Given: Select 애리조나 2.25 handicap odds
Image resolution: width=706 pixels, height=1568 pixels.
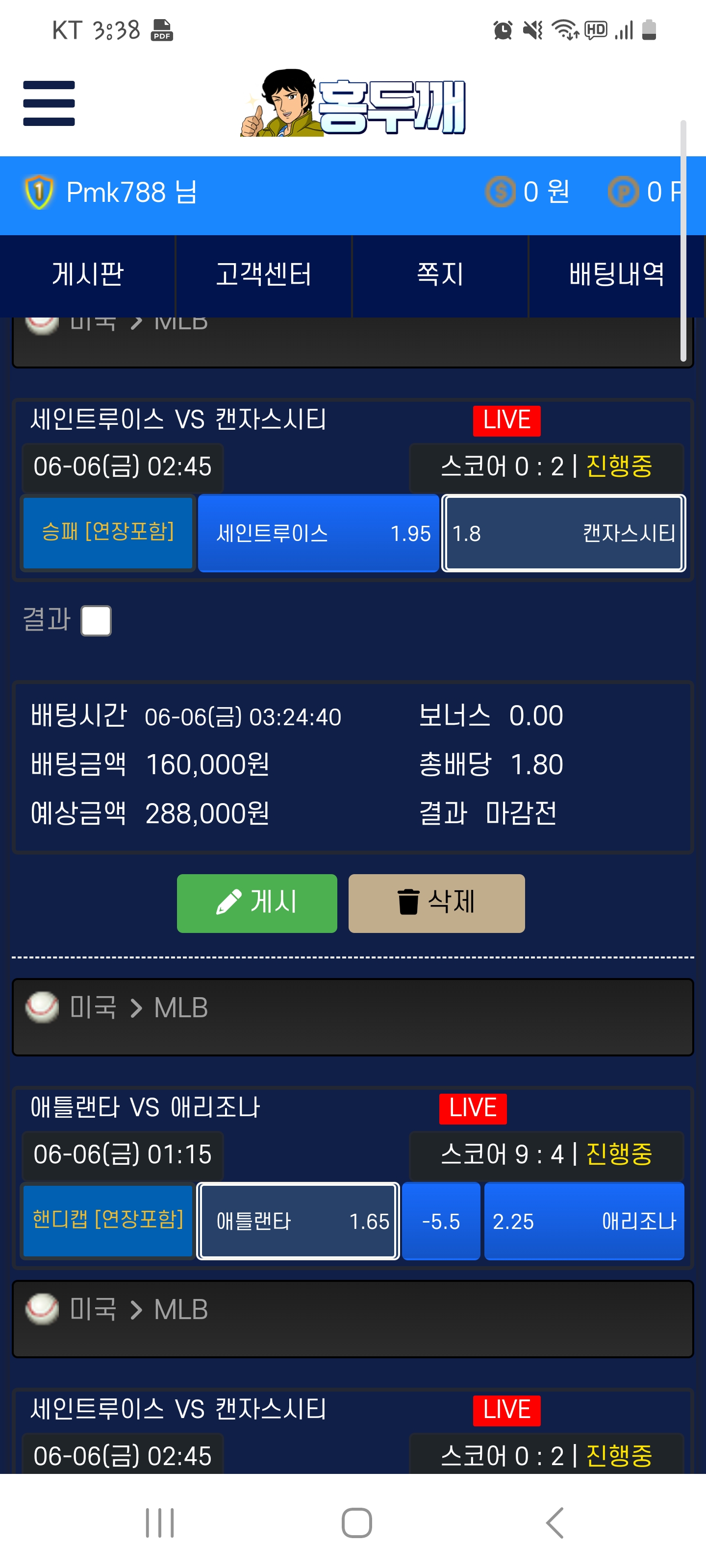Looking at the screenshot, I should click(x=583, y=1221).
